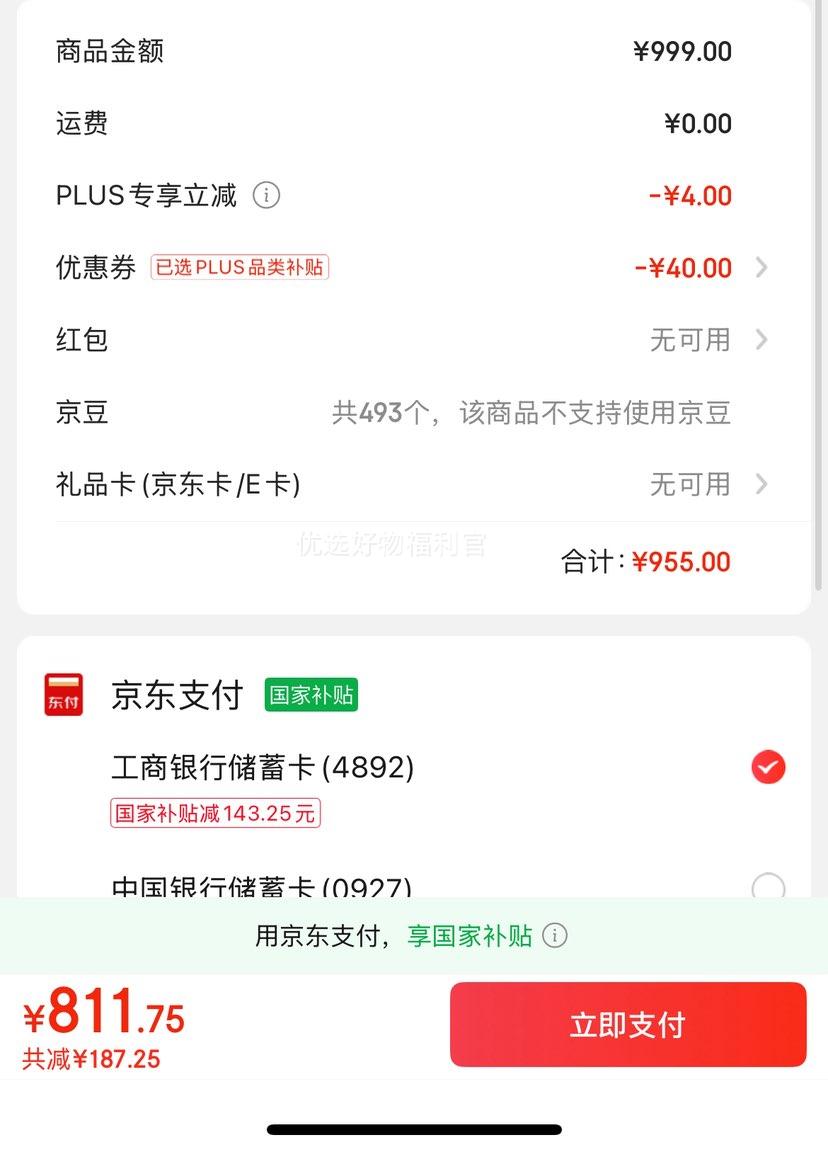
Task: Click the PLUS专享立减 info icon
Action: point(265,196)
